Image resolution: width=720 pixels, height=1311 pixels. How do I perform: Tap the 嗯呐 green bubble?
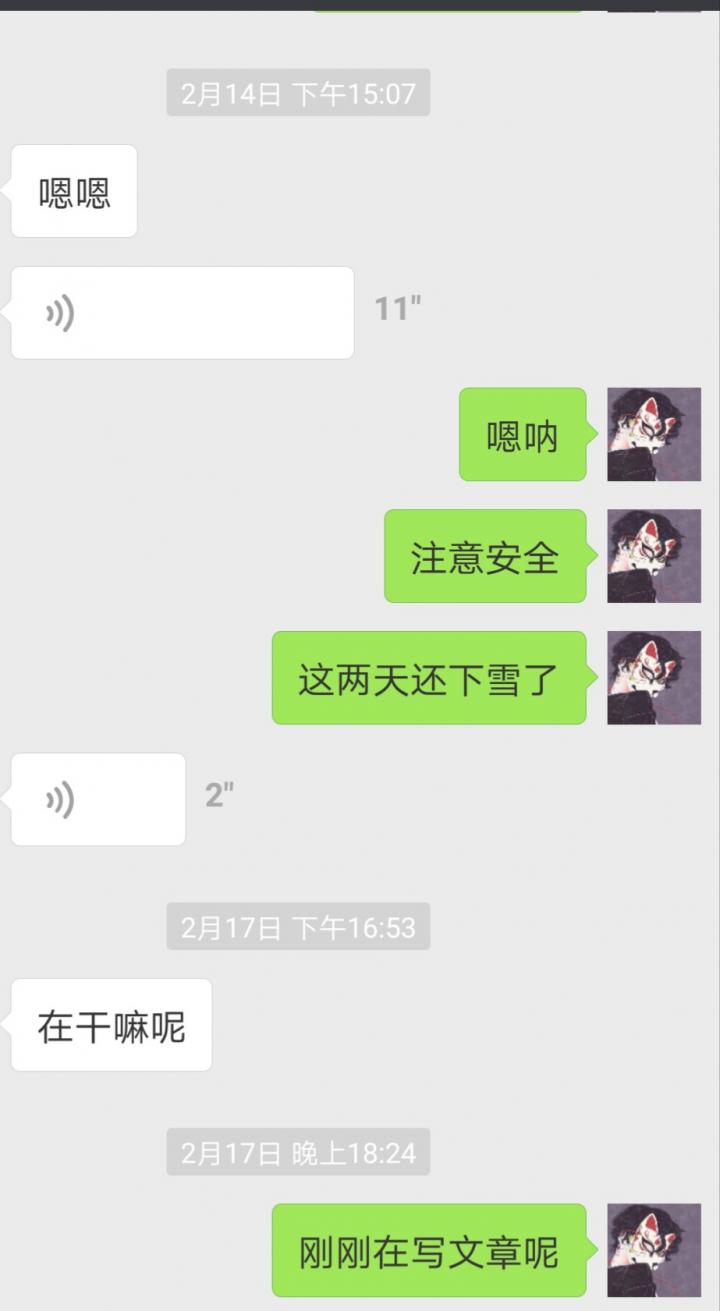(x=521, y=435)
